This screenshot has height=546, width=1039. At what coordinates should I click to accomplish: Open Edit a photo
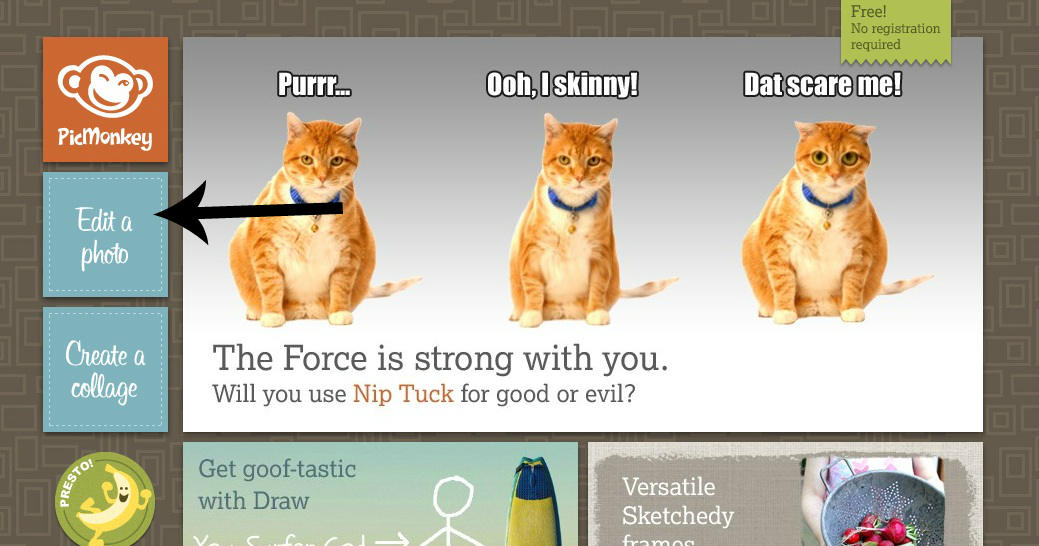[105, 235]
